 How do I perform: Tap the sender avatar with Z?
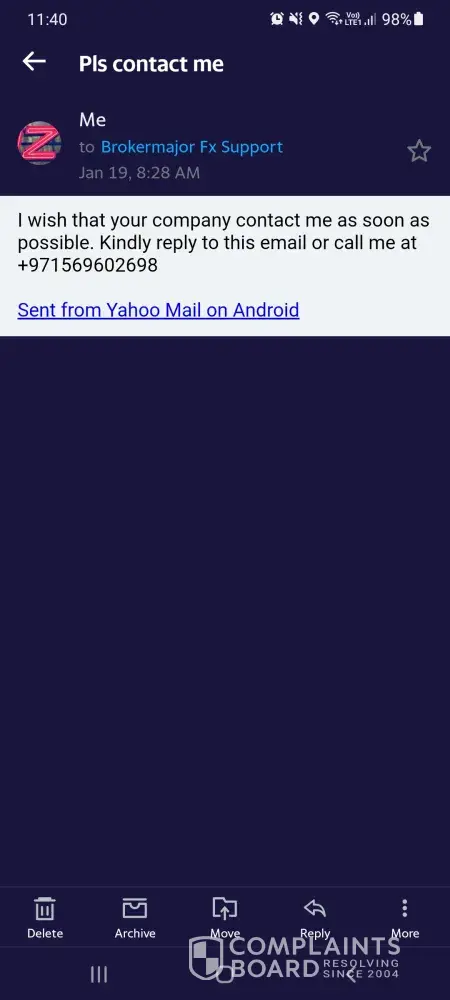[x=40, y=143]
